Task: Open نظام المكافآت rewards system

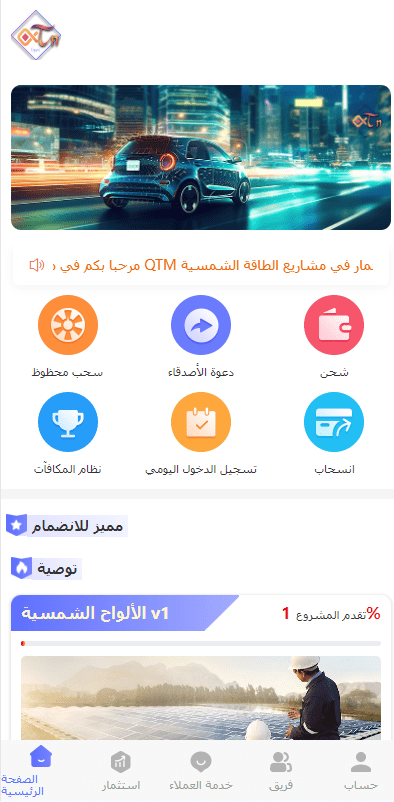Action: click(68, 434)
